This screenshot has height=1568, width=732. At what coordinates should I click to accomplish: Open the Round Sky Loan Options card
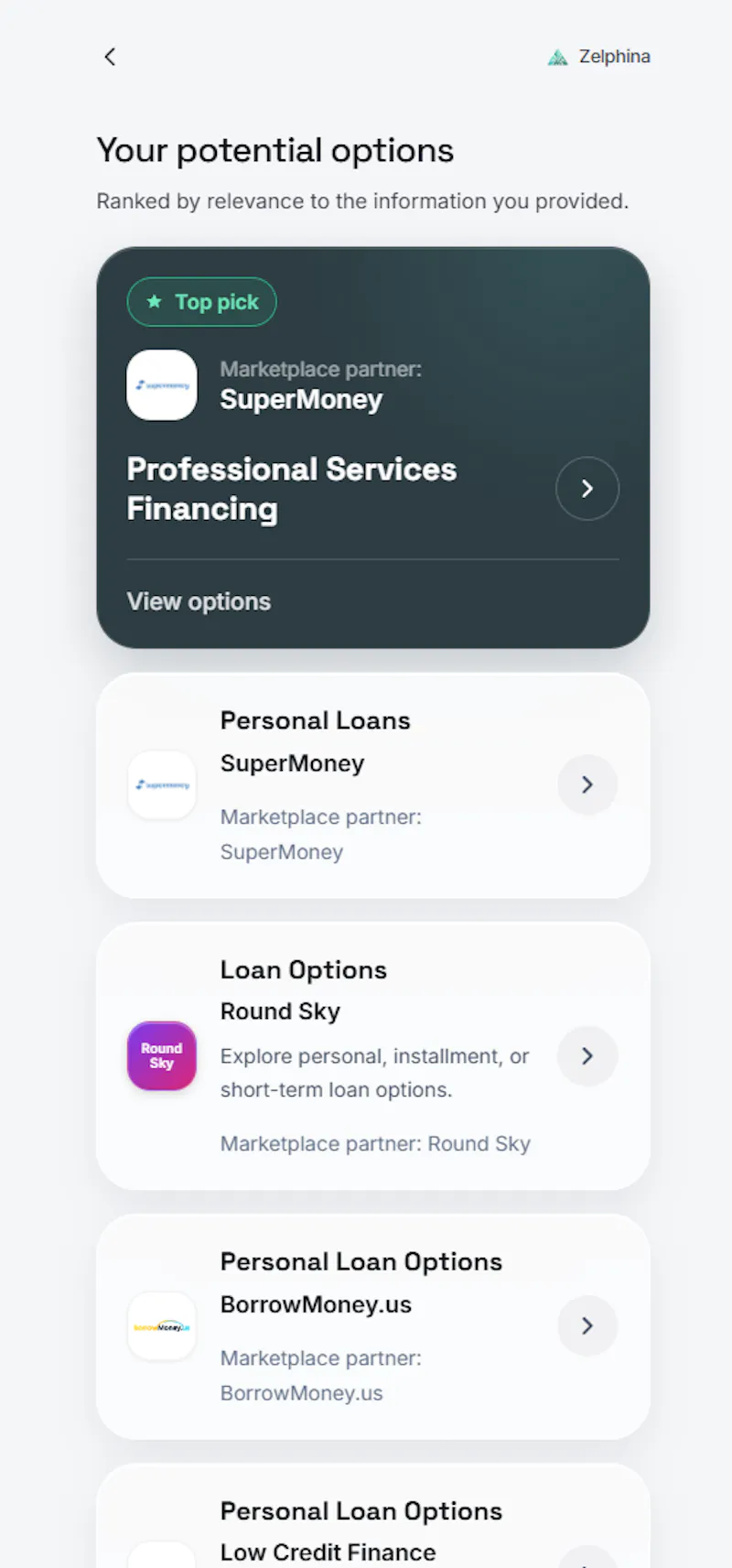click(373, 1056)
